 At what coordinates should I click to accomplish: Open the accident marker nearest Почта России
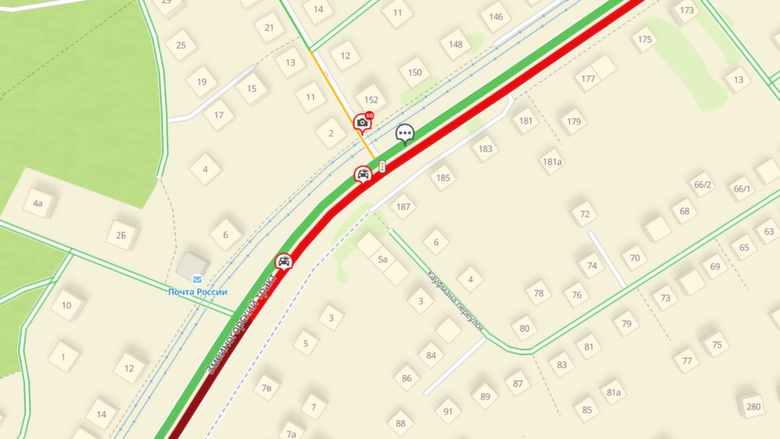coord(286,263)
